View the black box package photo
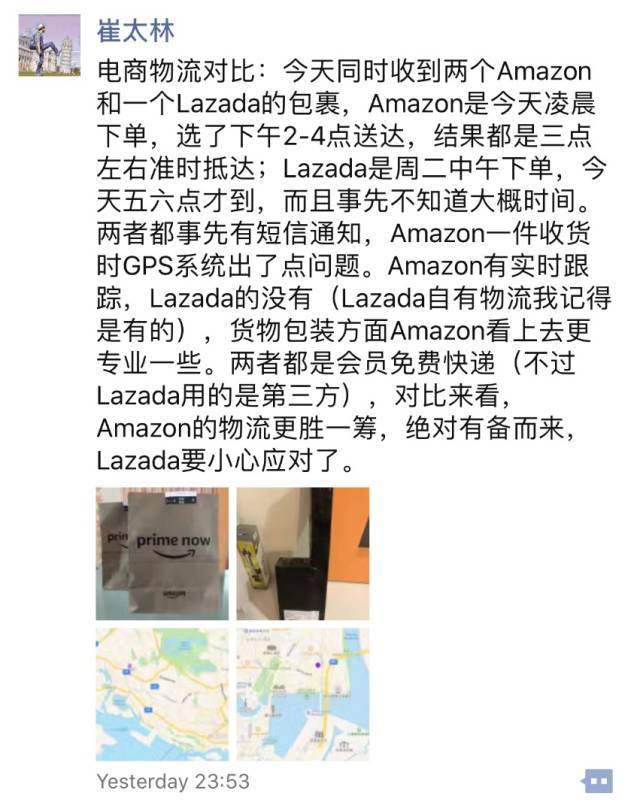 (302, 553)
